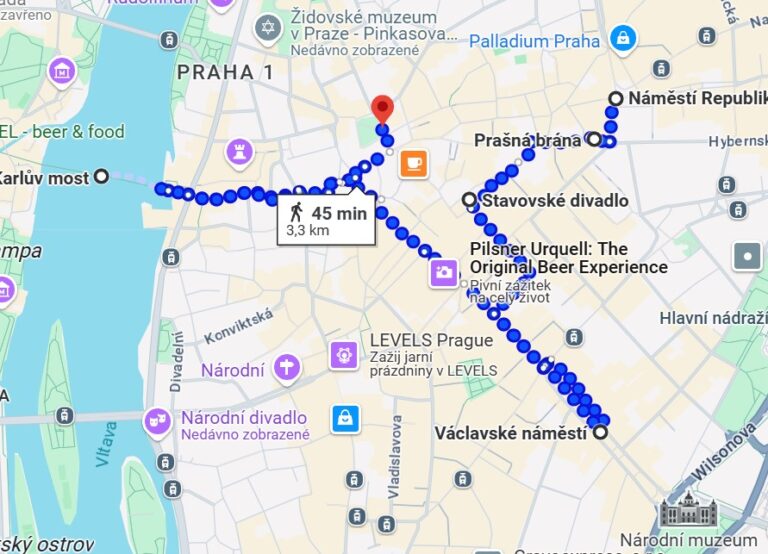Tap the LEVELS Prague marker
Image resolution: width=768 pixels, height=554 pixels.
(x=345, y=353)
